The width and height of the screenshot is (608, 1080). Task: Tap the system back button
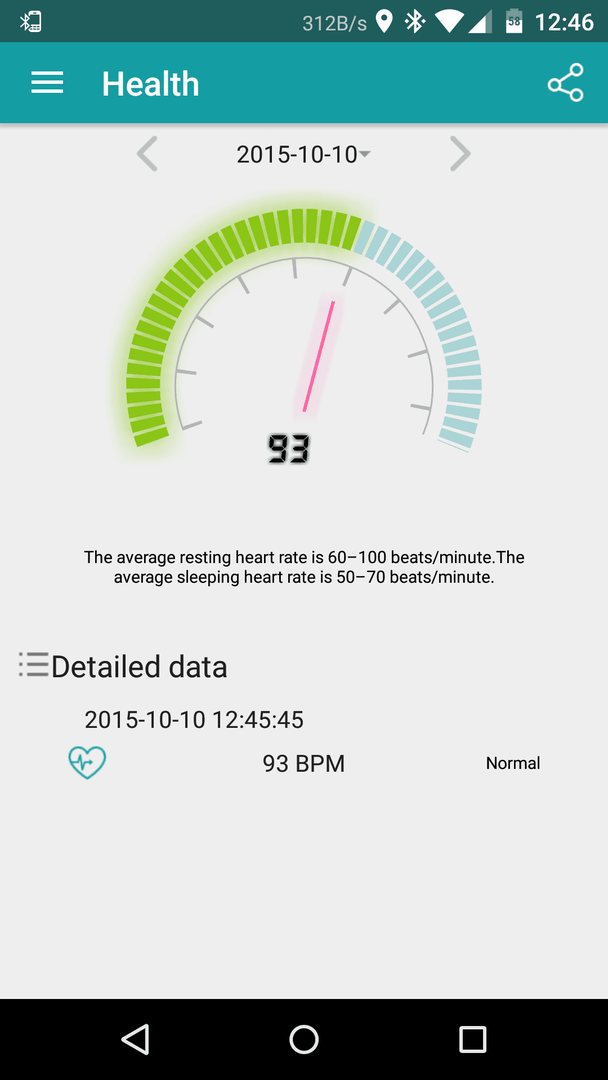coord(135,1039)
